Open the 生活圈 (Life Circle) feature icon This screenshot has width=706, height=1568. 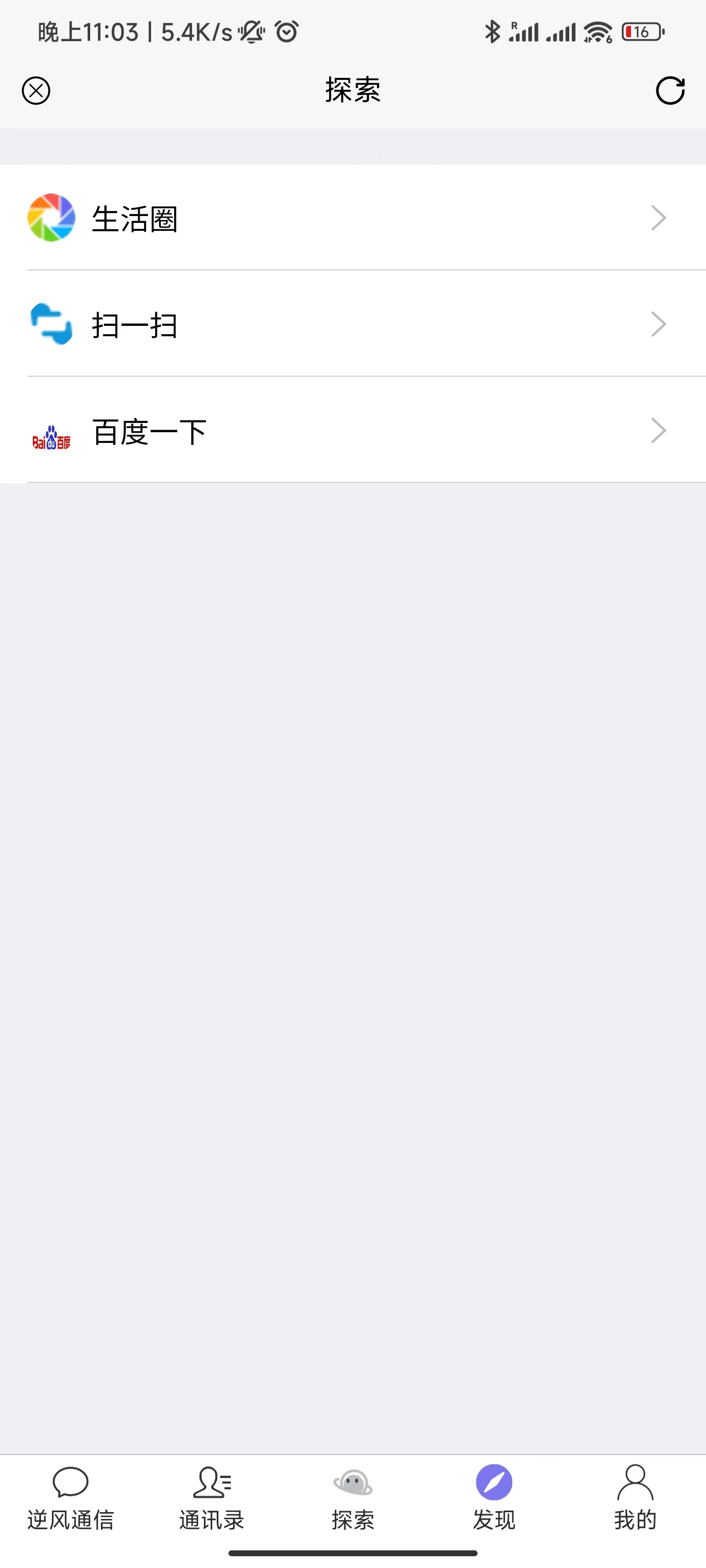click(x=52, y=217)
